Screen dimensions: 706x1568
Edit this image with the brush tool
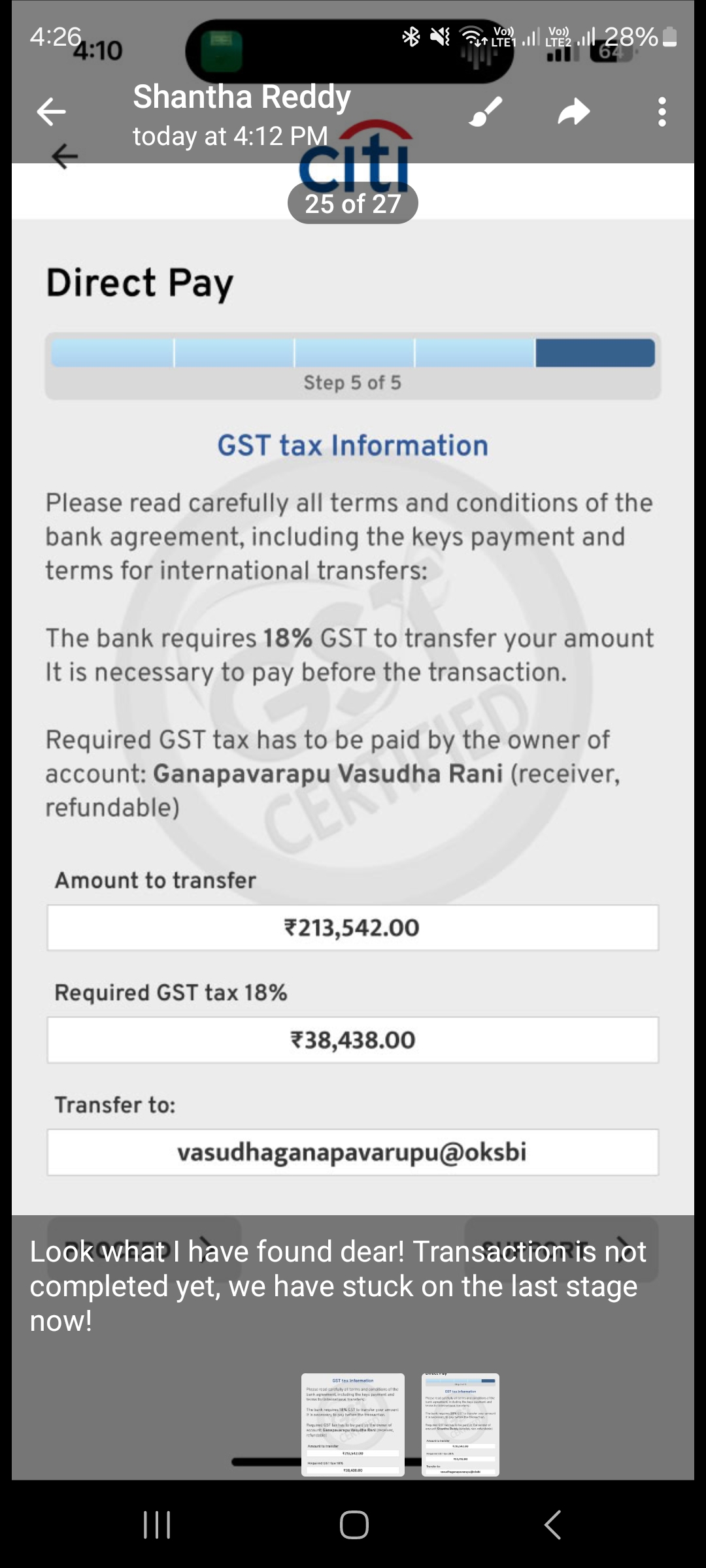pos(486,112)
